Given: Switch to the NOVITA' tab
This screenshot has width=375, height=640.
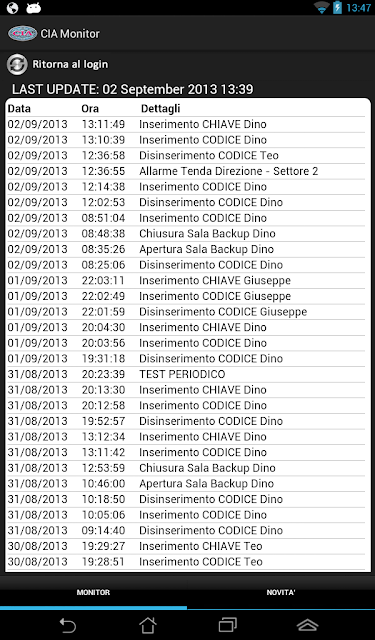Looking at the screenshot, I should pyautogui.click(x=281, y=592).
